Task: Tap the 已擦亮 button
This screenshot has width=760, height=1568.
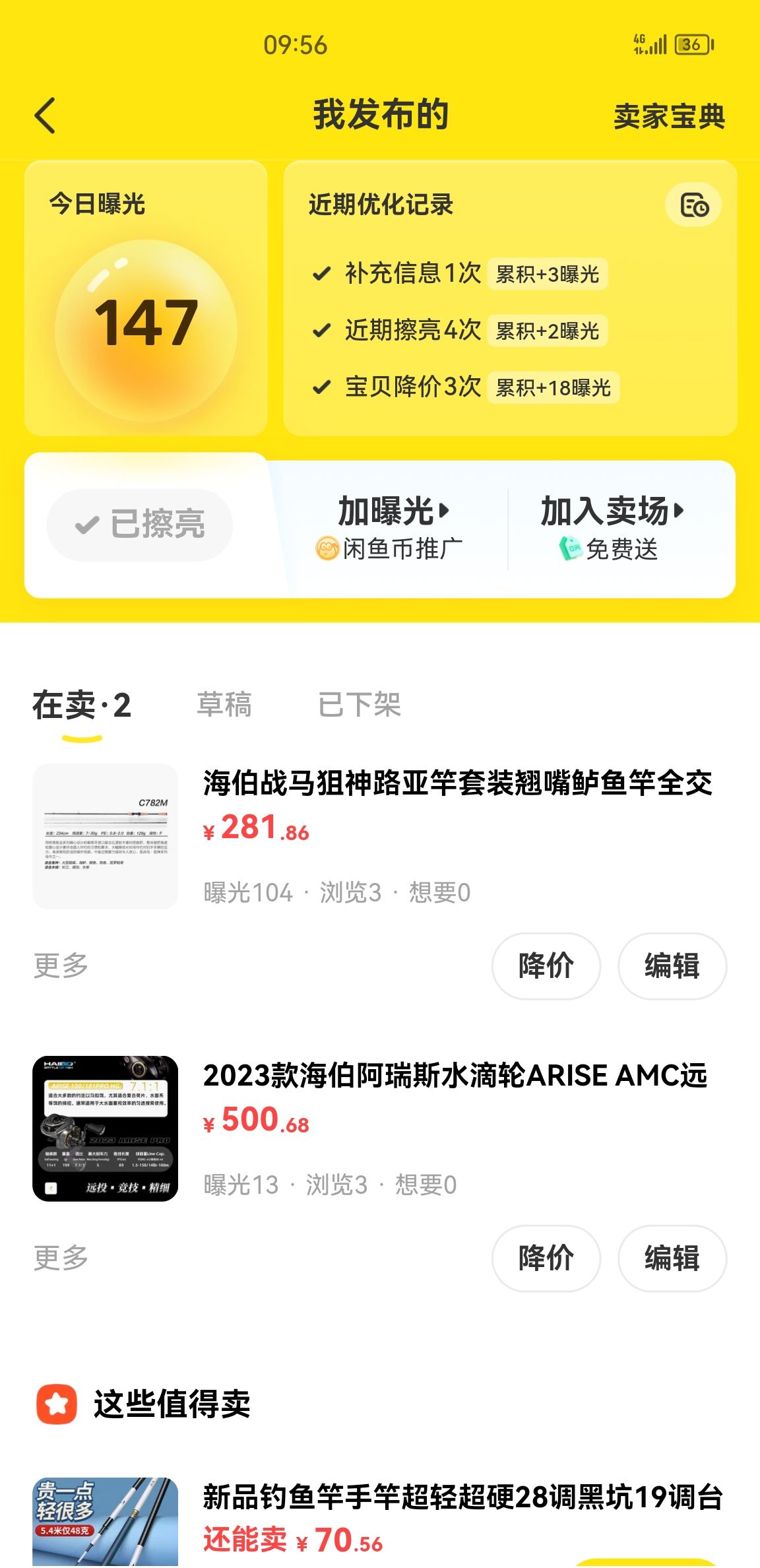Action: pos(140,525)
